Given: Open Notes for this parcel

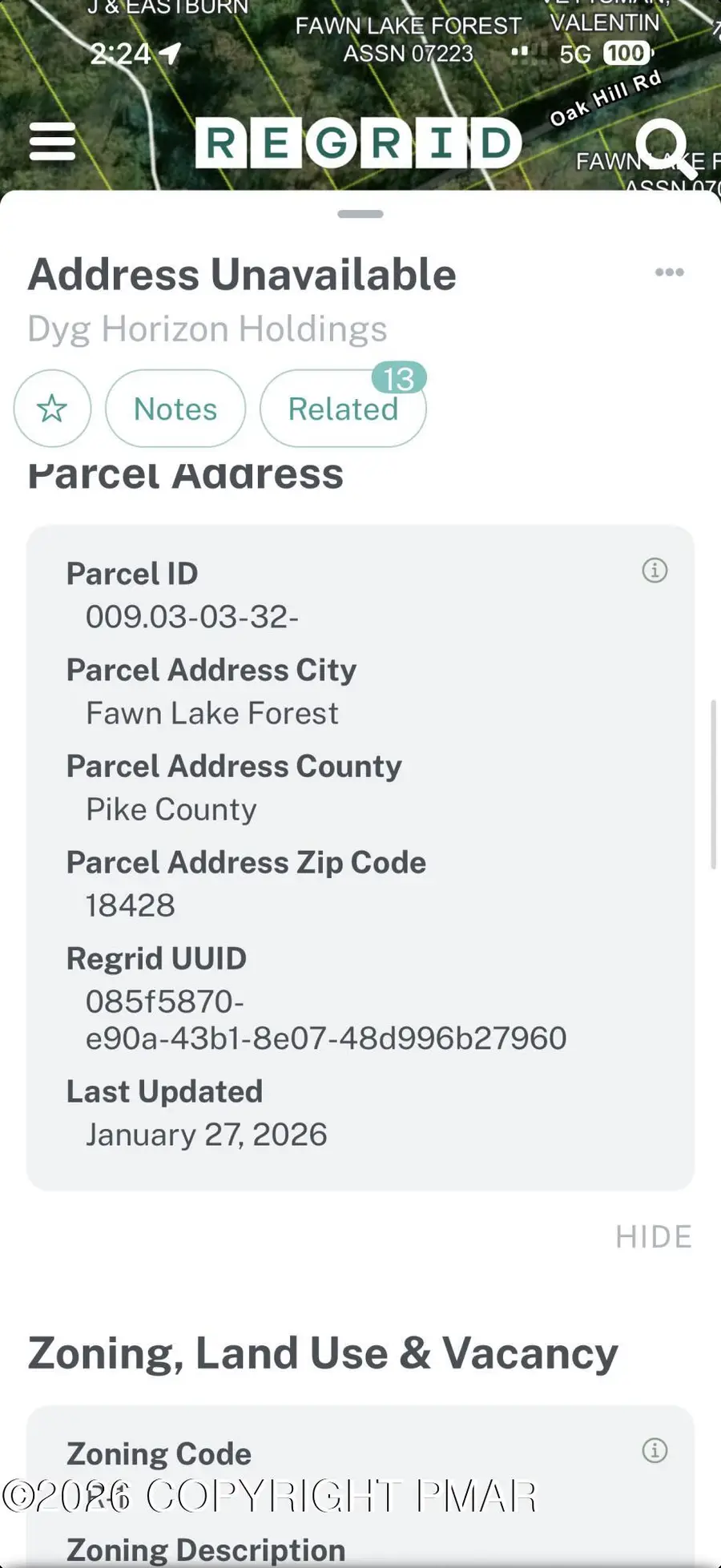Looking at the screenshot, I should tap(175, 409).
